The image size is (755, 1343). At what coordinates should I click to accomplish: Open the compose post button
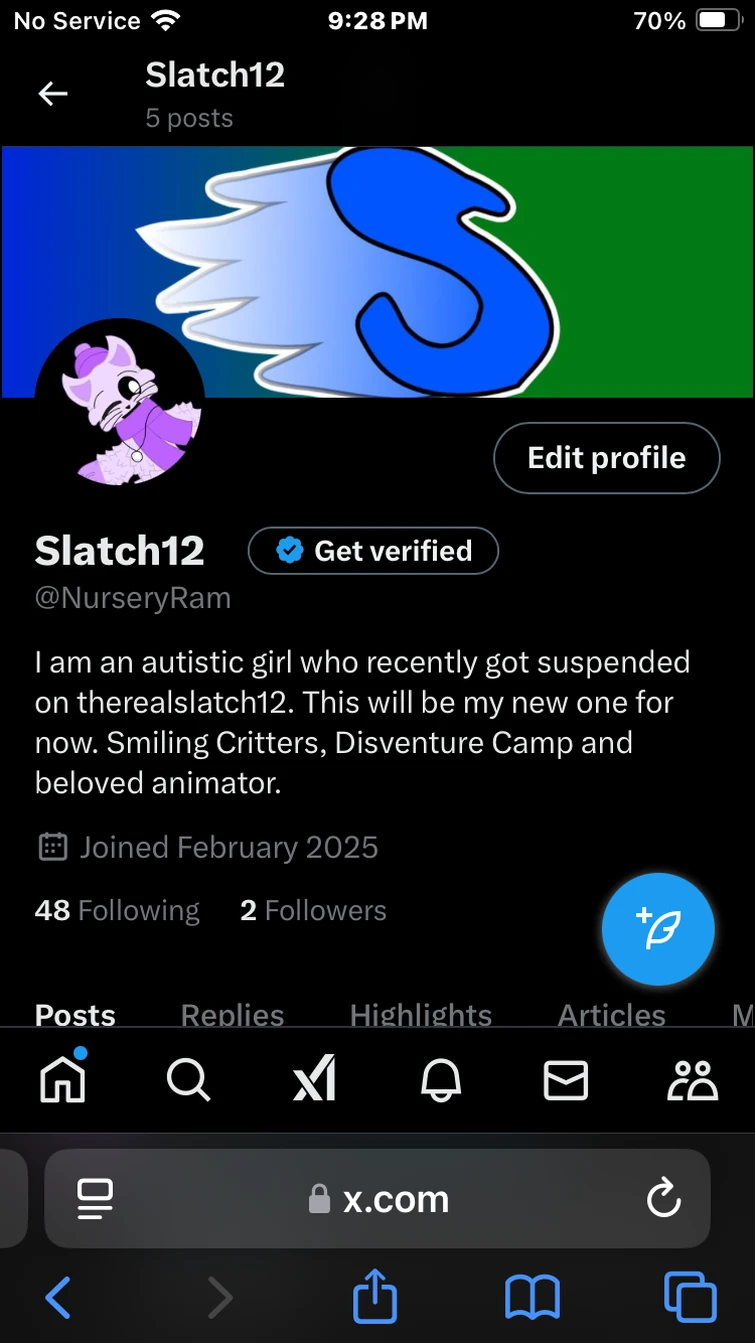pyautogui.click(x=658, y=928)
